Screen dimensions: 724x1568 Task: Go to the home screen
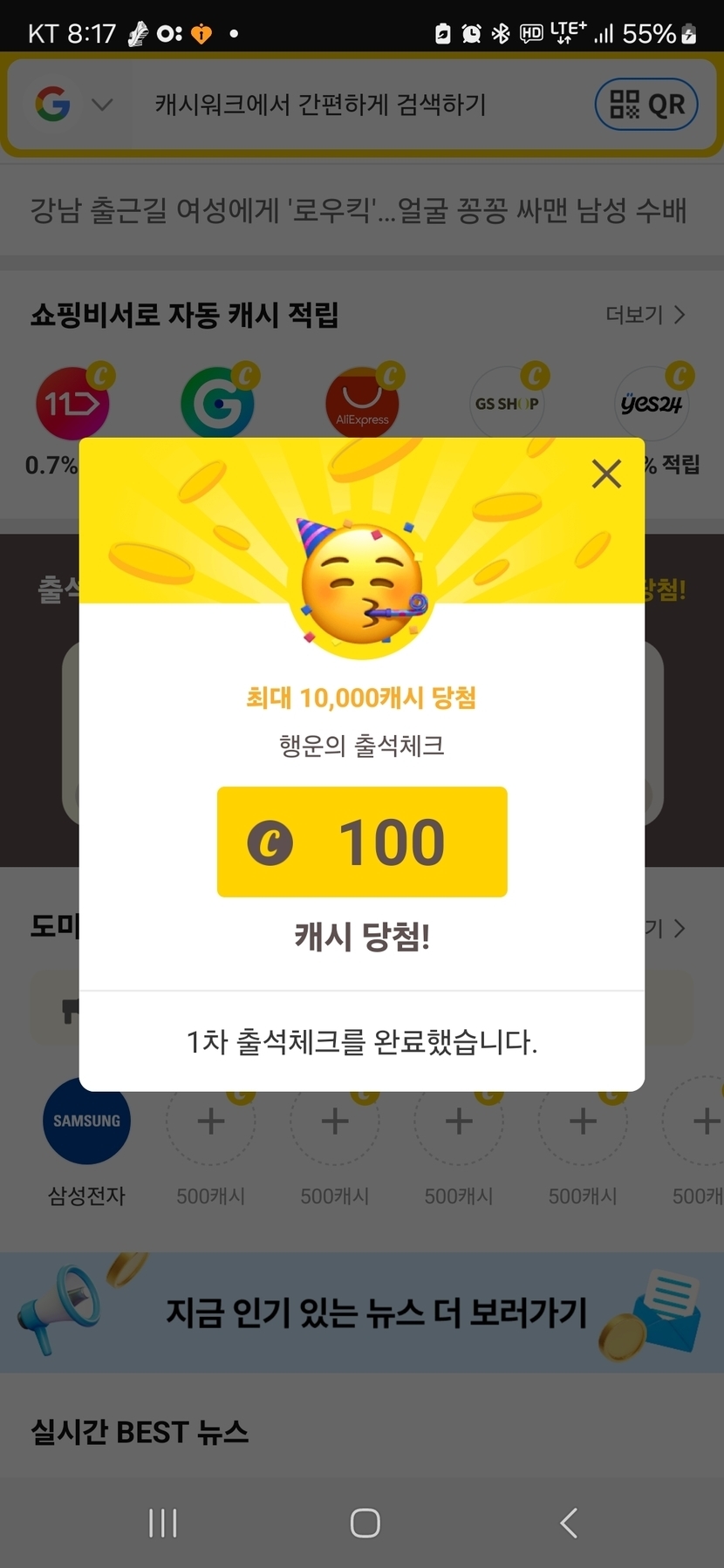[365, 1523]
